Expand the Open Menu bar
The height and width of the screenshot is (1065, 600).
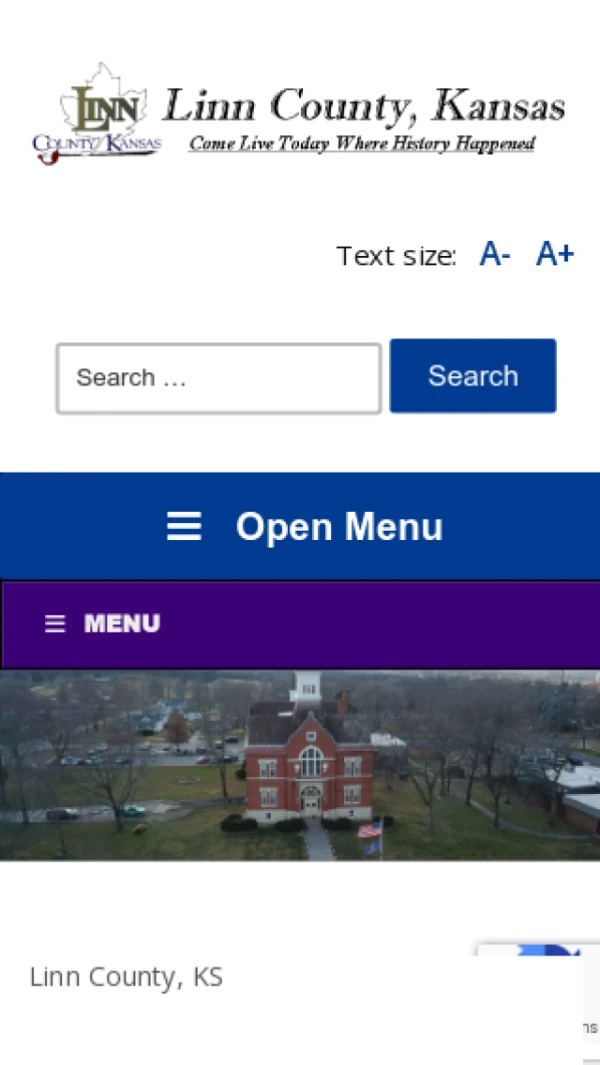pyautogui.click(x=300, y=526)
